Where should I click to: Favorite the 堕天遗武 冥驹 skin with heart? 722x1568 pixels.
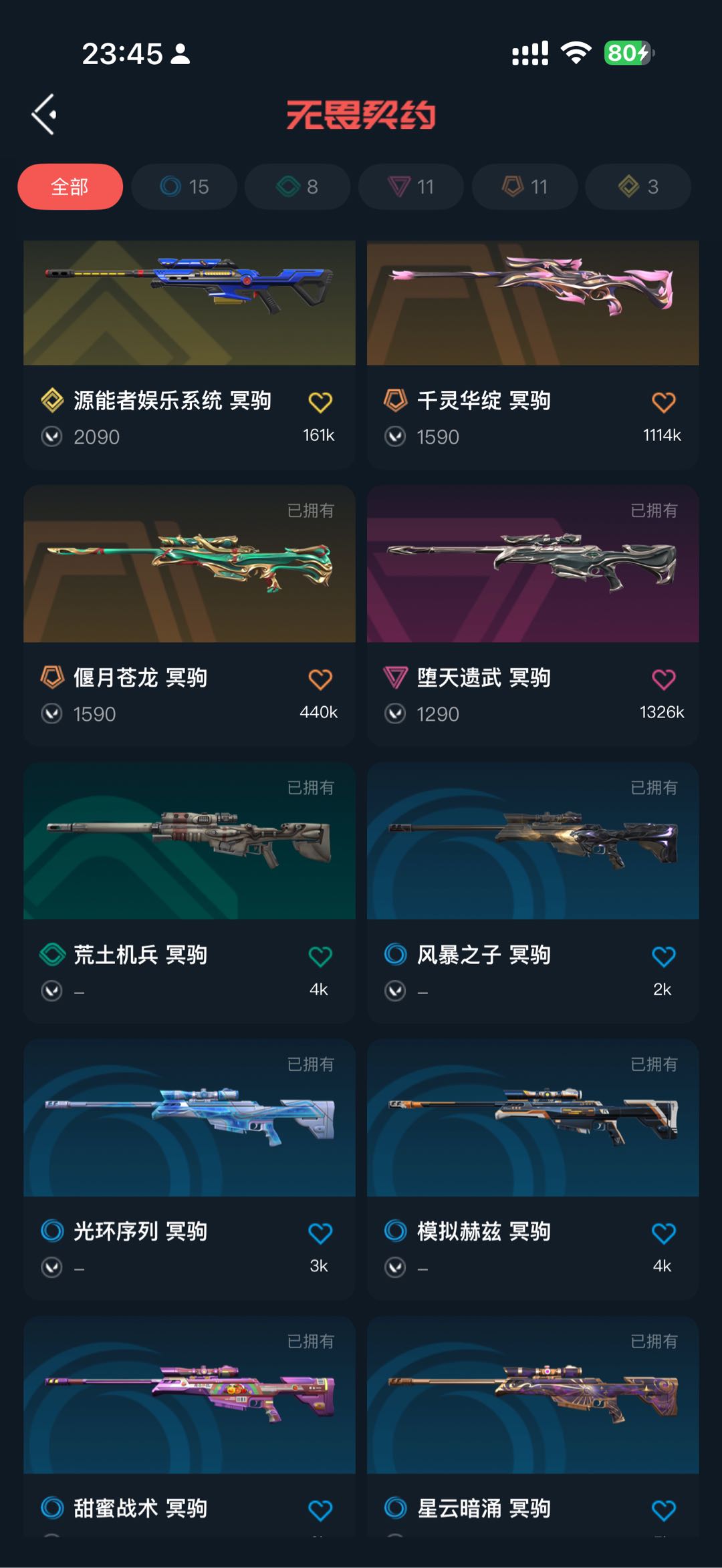[x=663, y=679]
